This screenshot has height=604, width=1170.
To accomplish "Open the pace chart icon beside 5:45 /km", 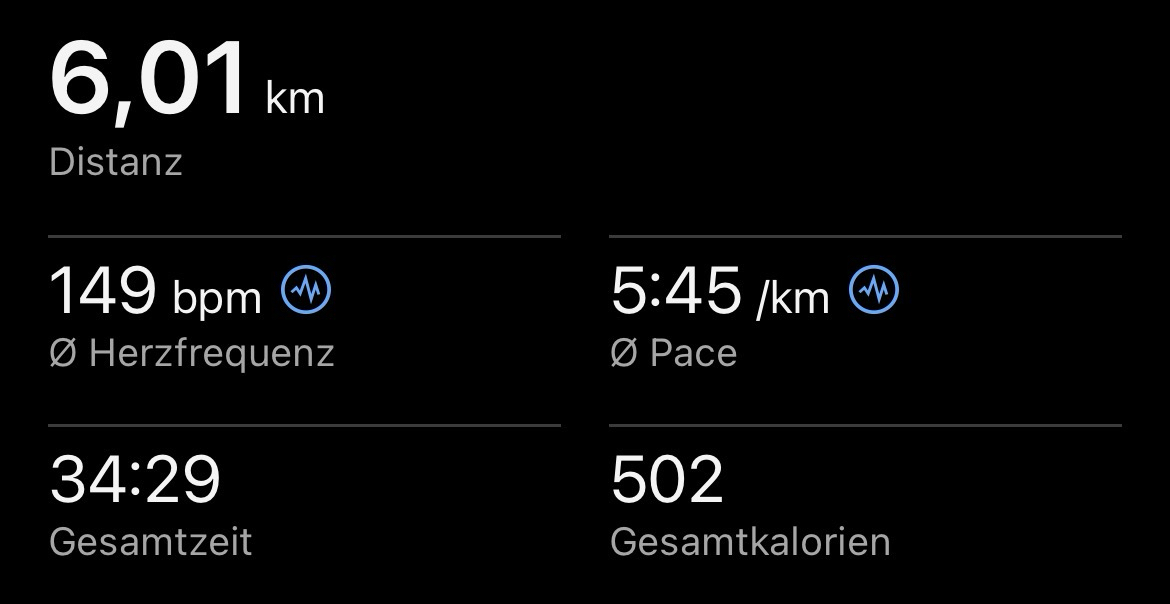I will coord(874,291).
